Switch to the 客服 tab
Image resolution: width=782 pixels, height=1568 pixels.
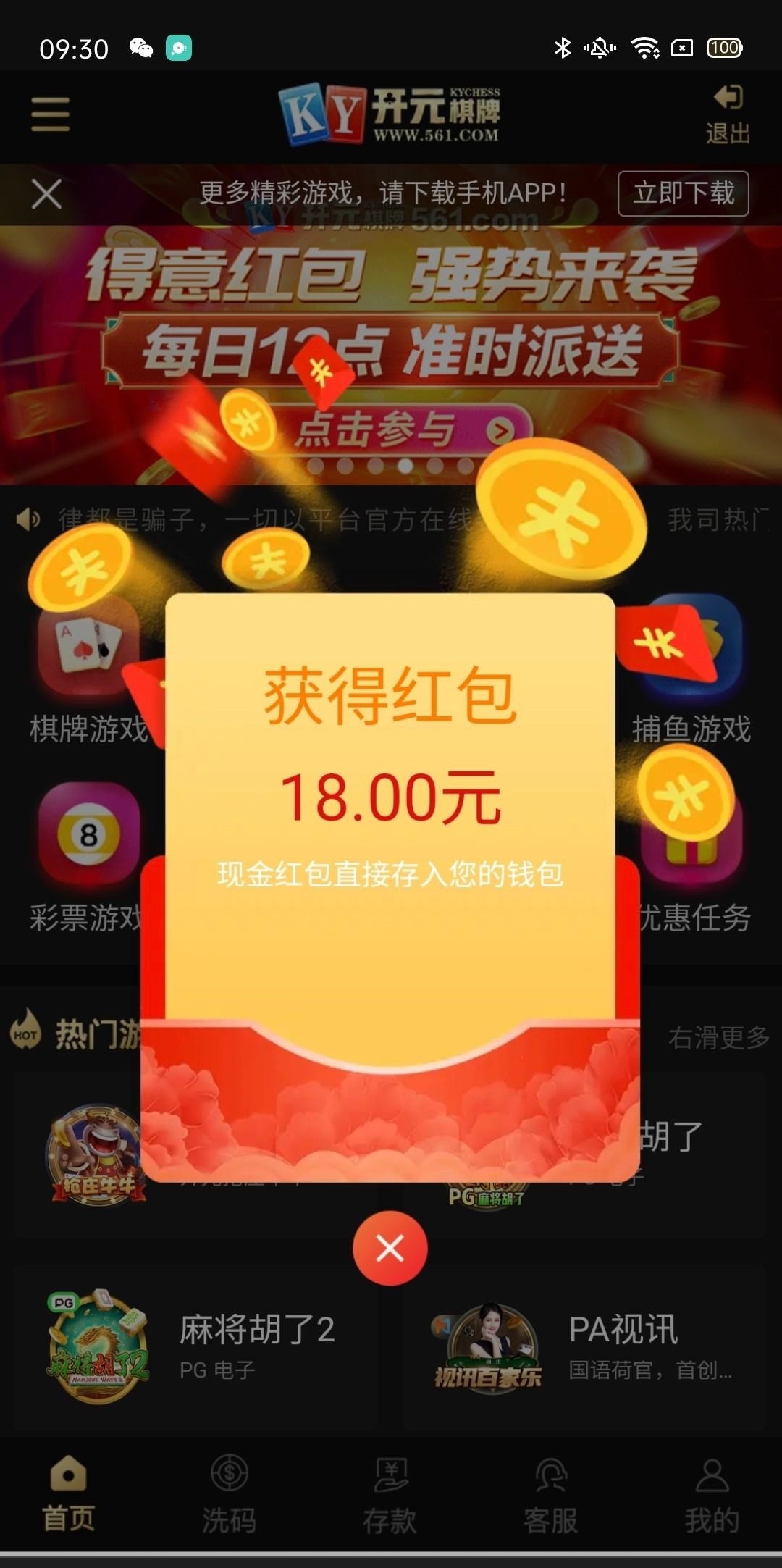pyautogui.click(x=550, y=1493)
